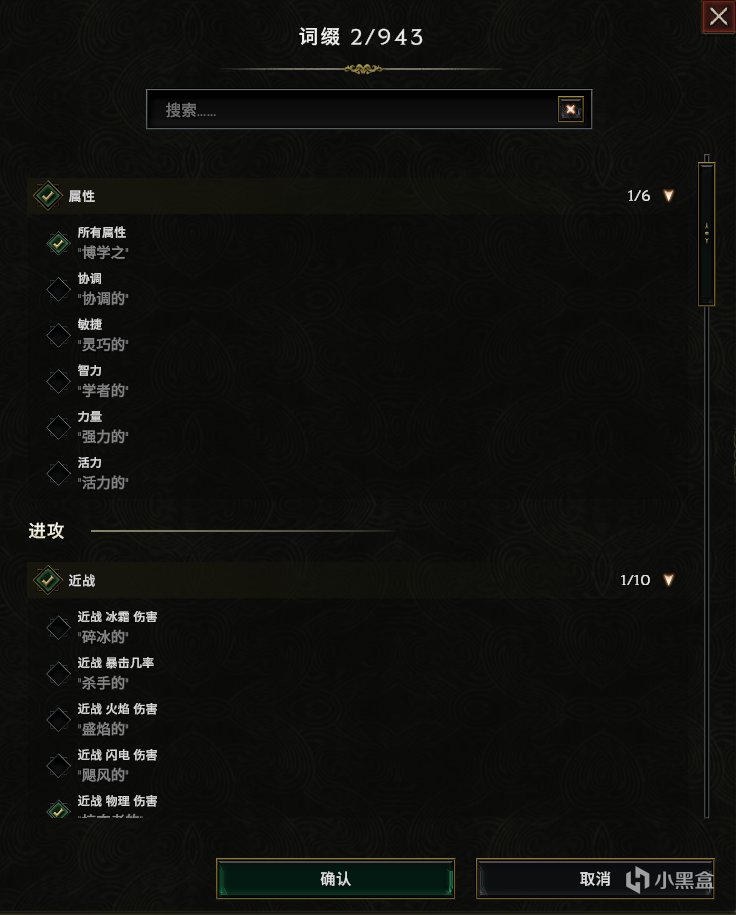Viewport: 736px width, 915px height.
Task: Check 近战 暴击几率 '杀手的'
Action: pos(59,673)
